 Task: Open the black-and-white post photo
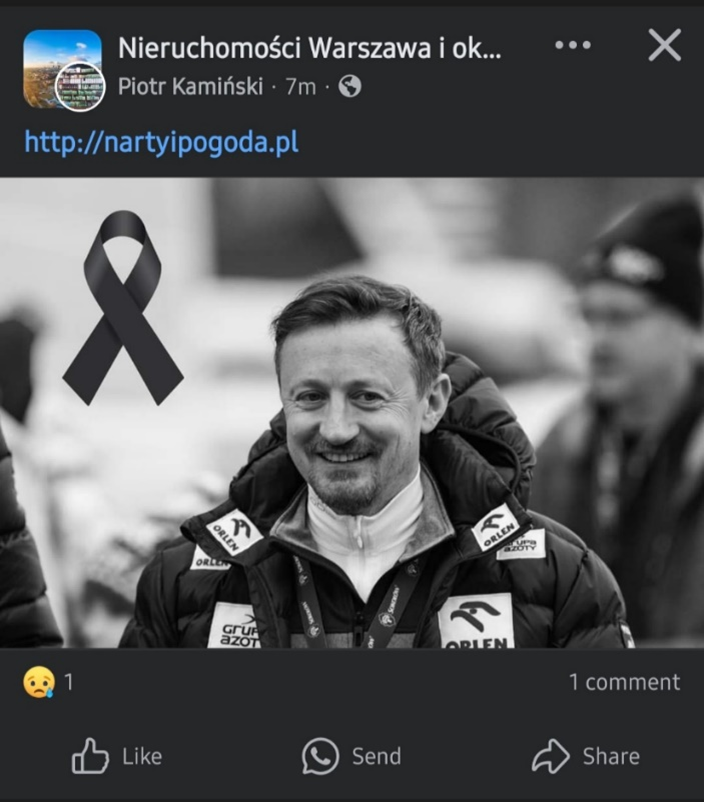[352, 412]
